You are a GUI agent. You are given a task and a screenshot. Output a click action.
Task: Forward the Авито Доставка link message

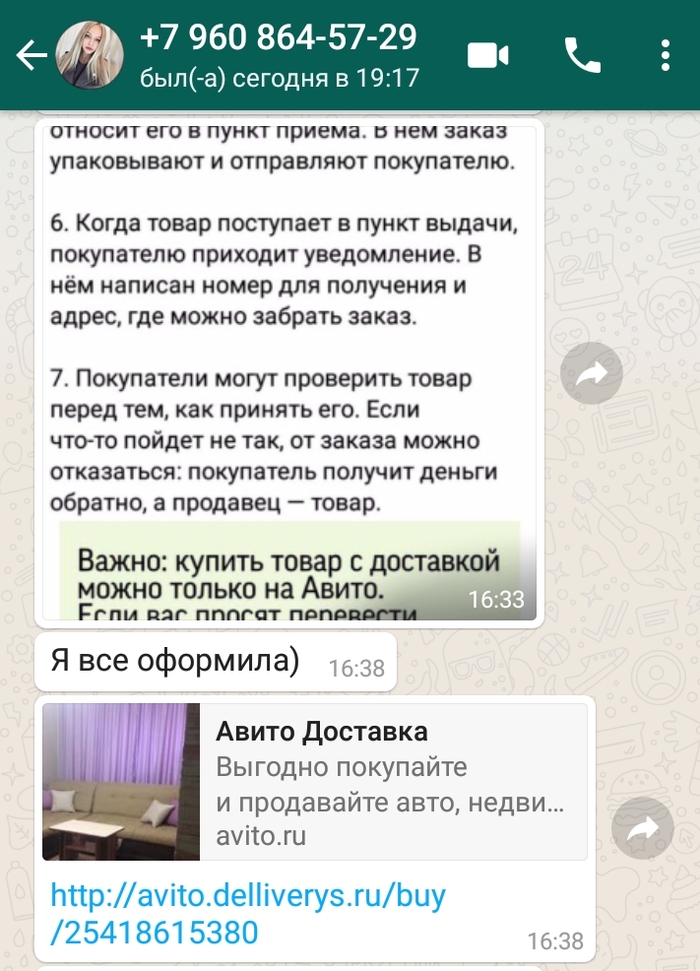[642, 827]
